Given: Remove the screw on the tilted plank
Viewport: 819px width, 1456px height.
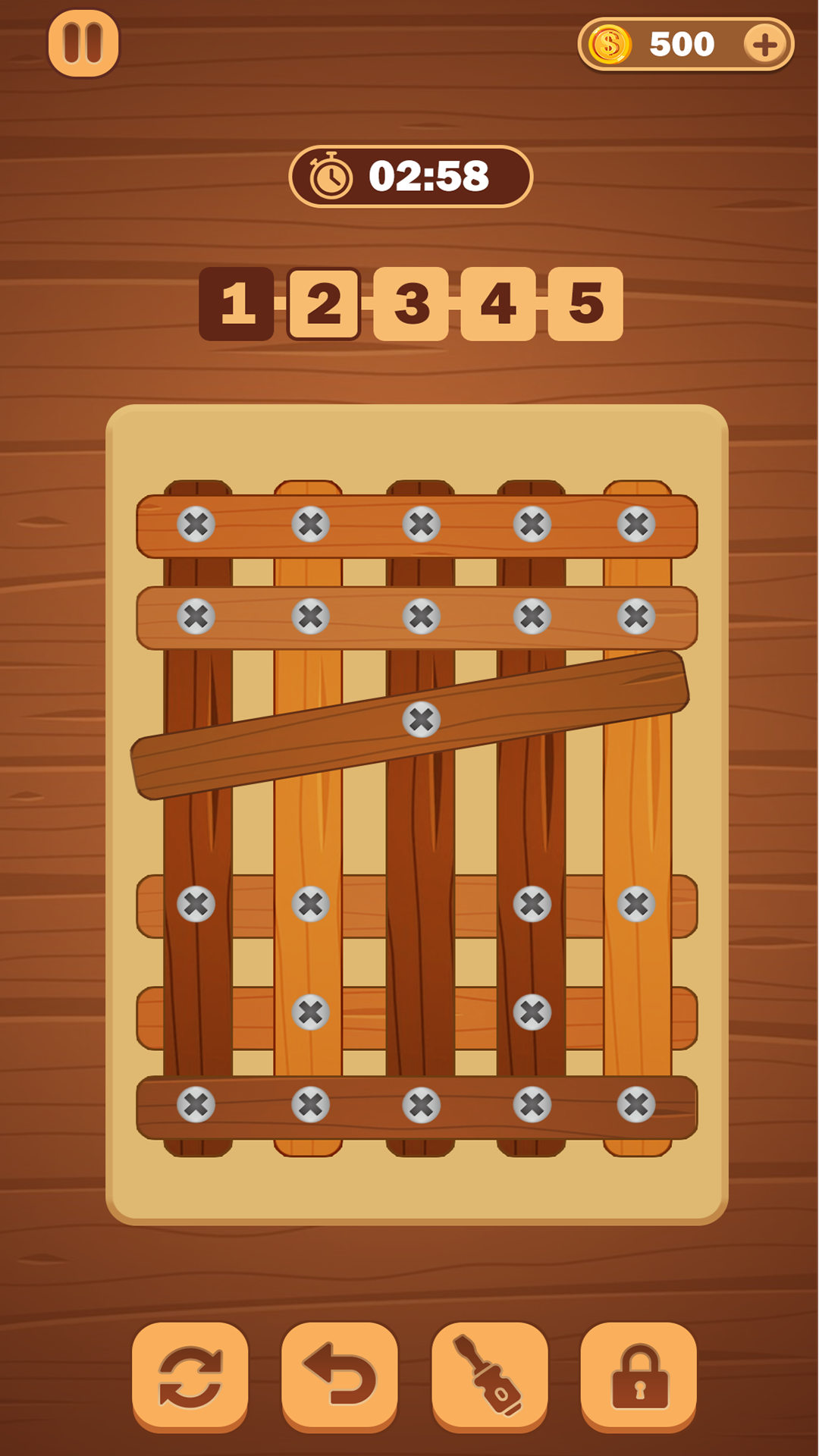Looking at the screenshot, I should pos(422,719).
